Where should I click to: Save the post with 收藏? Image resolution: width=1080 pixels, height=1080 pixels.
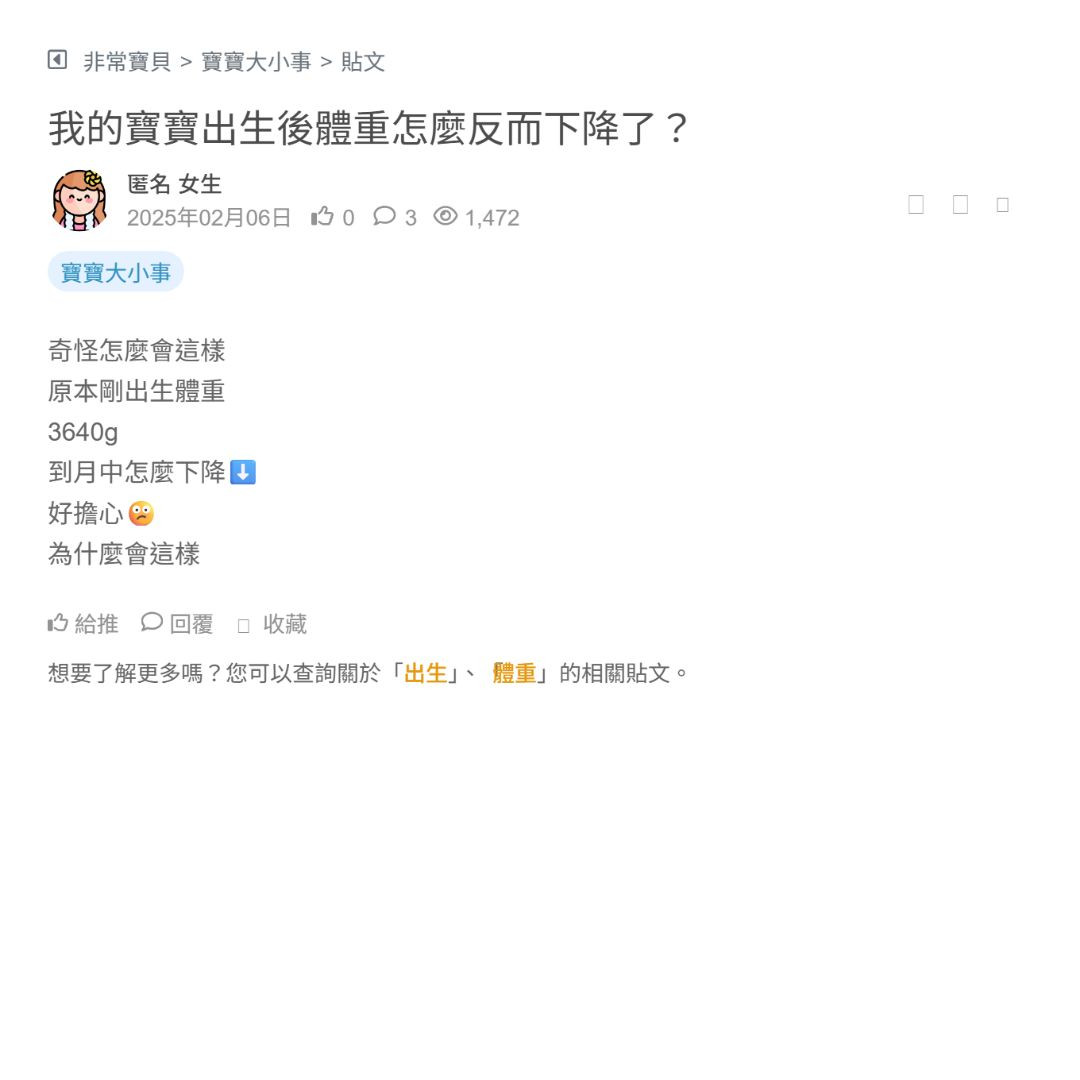273,625
